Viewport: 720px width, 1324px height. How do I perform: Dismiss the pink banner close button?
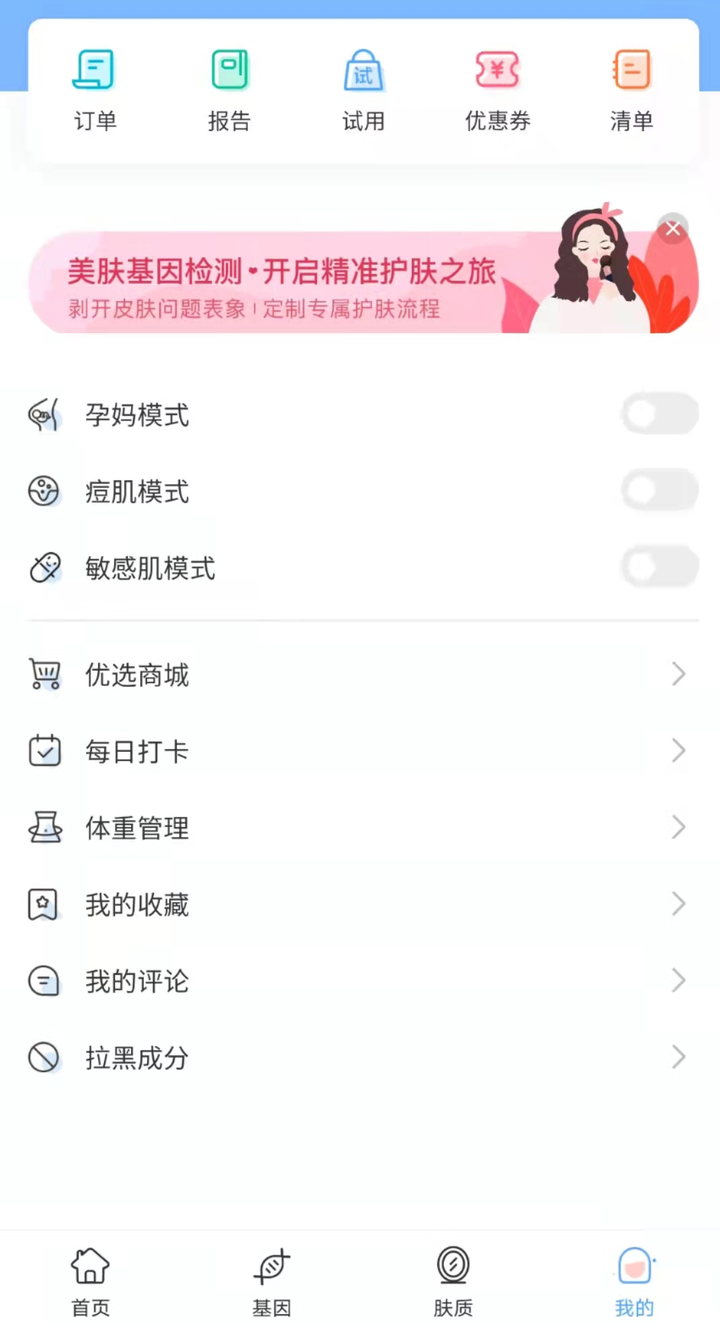point(672,229)
